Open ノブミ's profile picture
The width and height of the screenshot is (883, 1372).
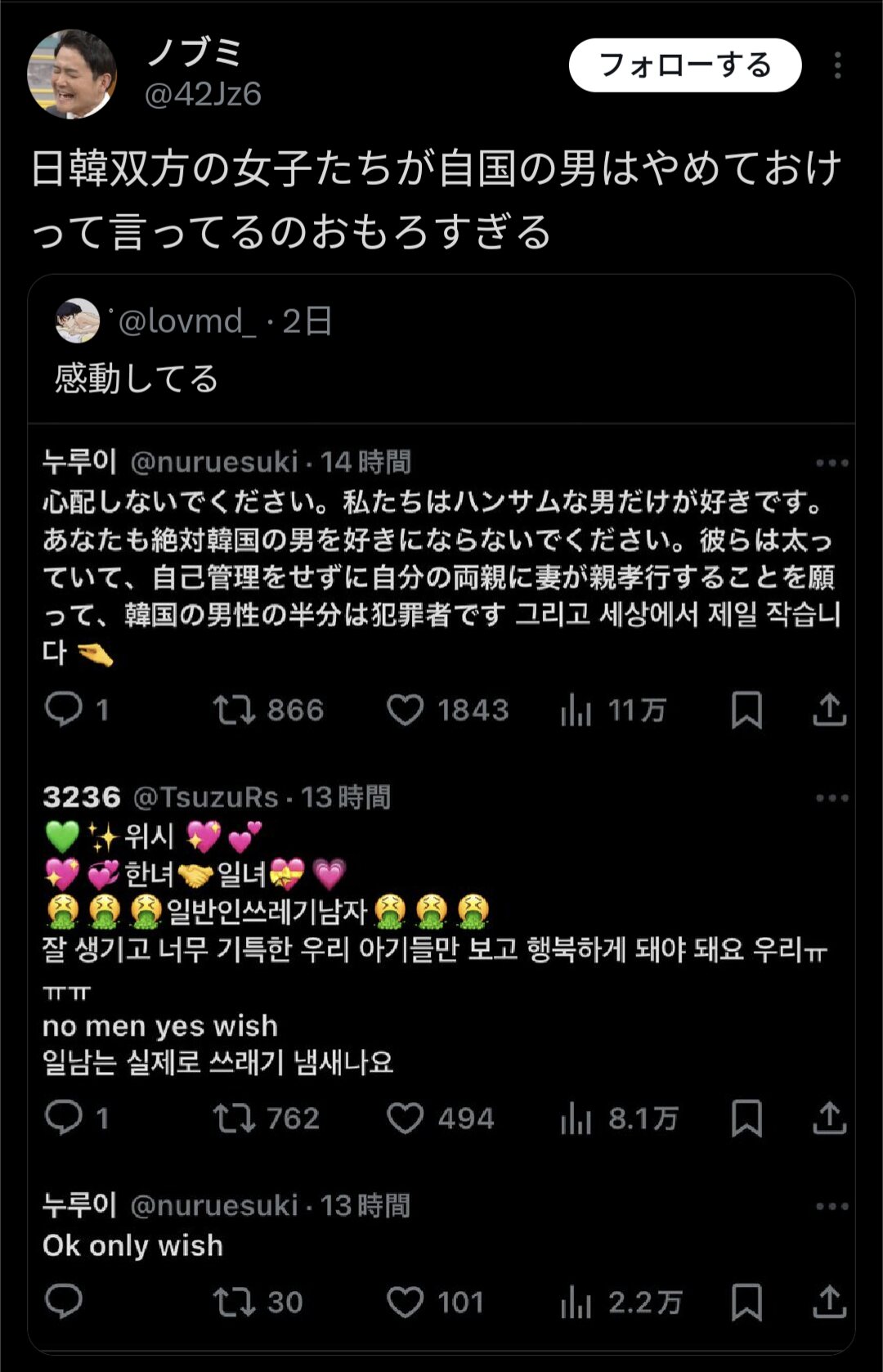coord(72,74)
